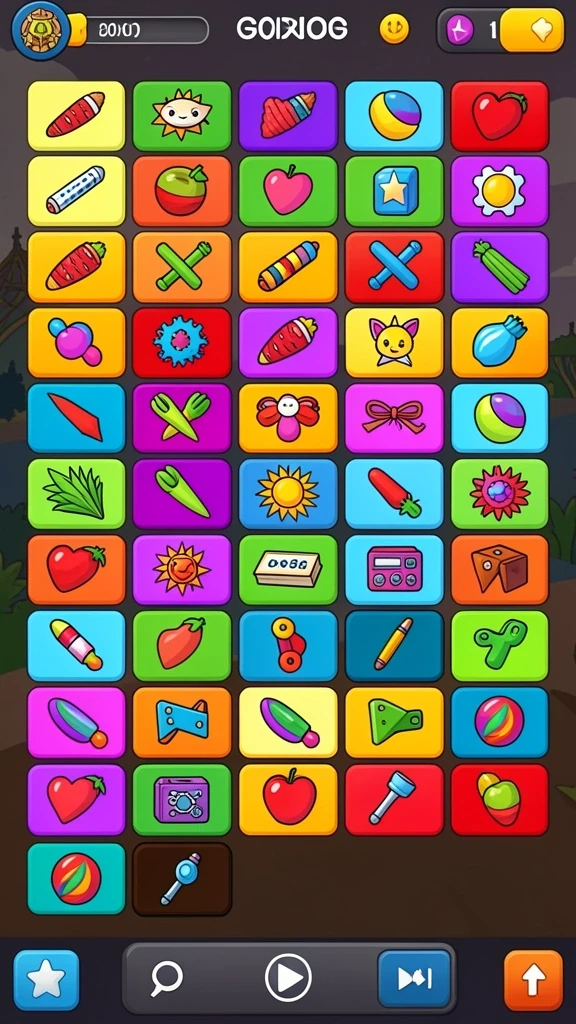Open the player avatar at top left
The image size is (576, 1024).
(41, 29)
